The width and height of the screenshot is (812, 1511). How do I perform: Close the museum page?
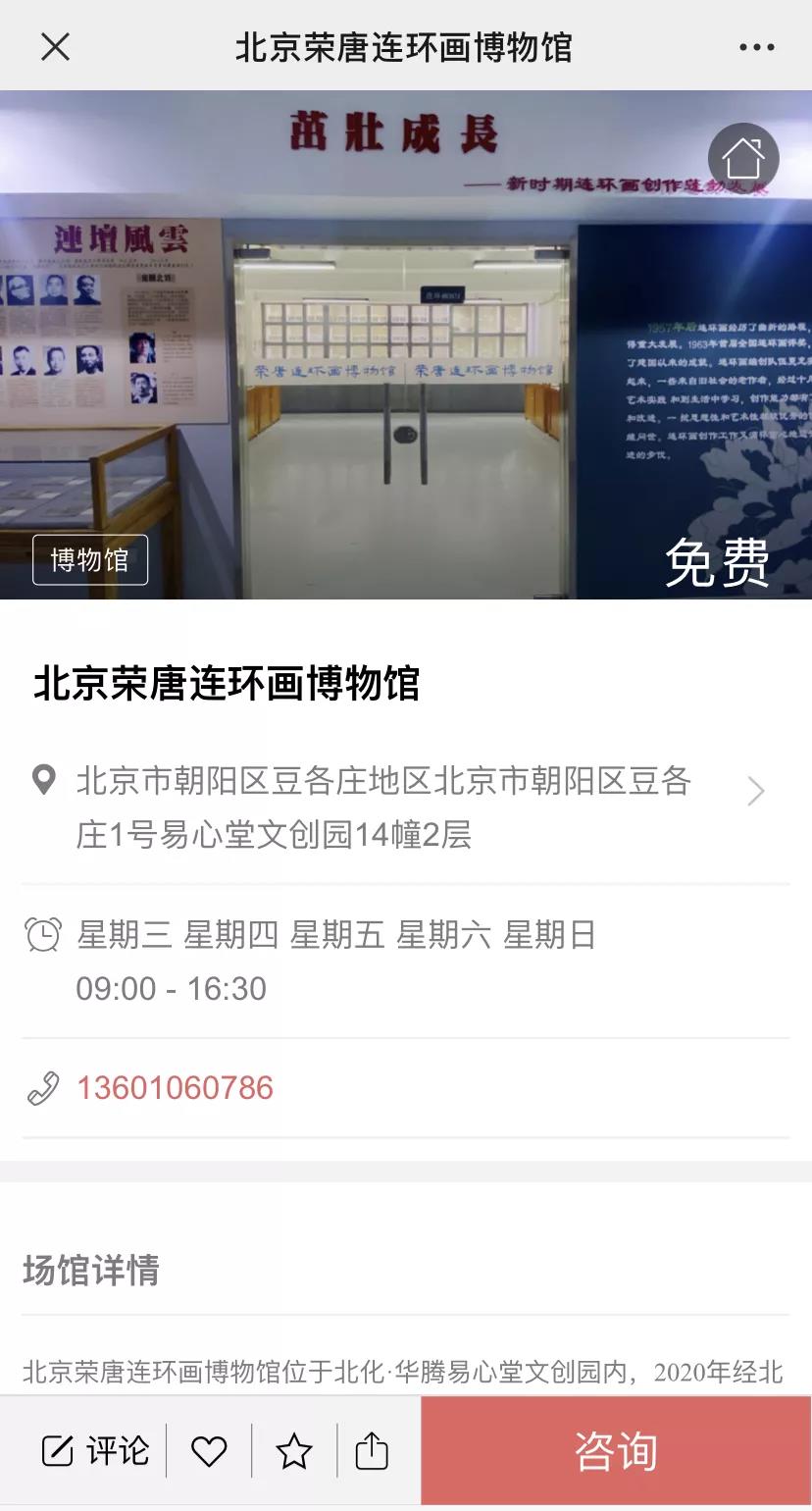coord(56,46)
